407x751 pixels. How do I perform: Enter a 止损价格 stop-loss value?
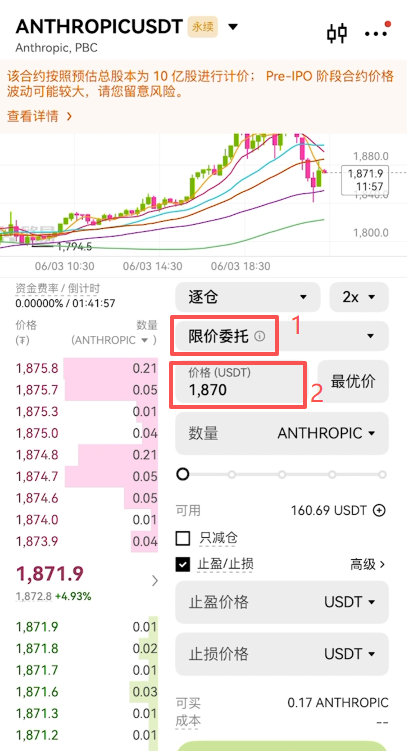pyautogui.click(x=282, y=654)
